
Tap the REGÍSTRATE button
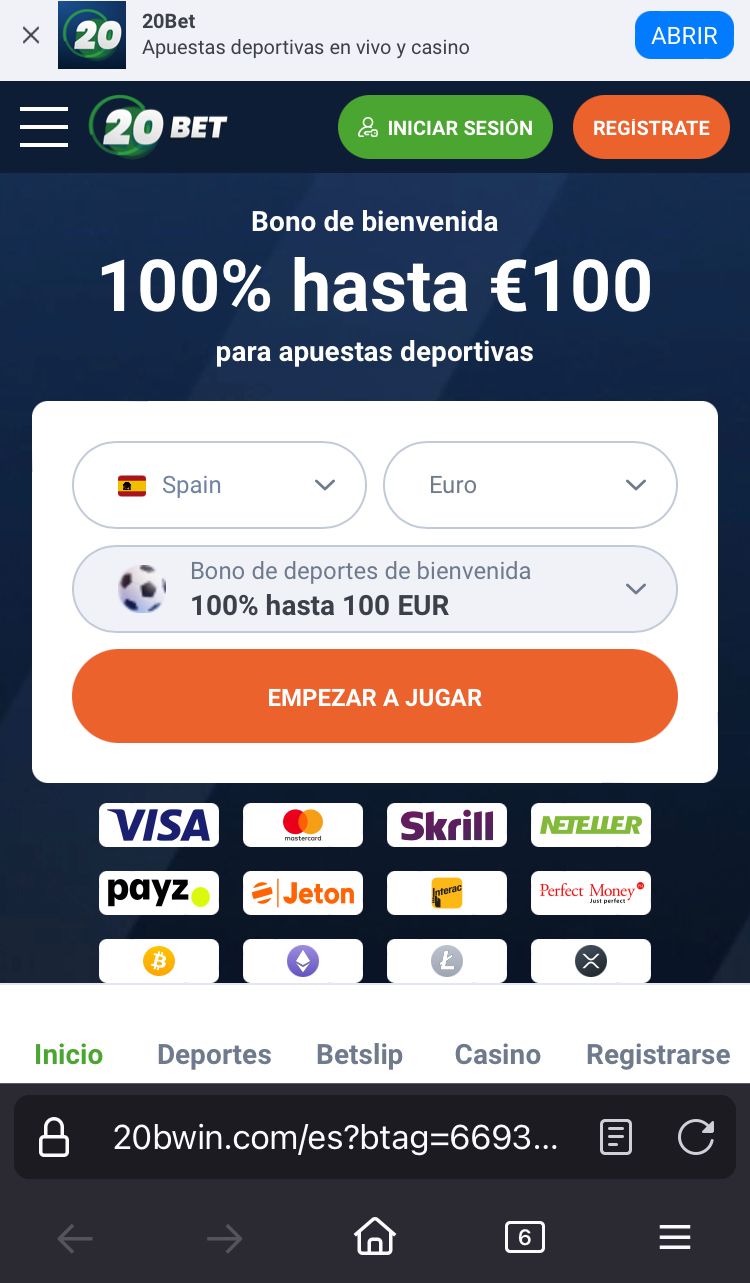(651, 128)
